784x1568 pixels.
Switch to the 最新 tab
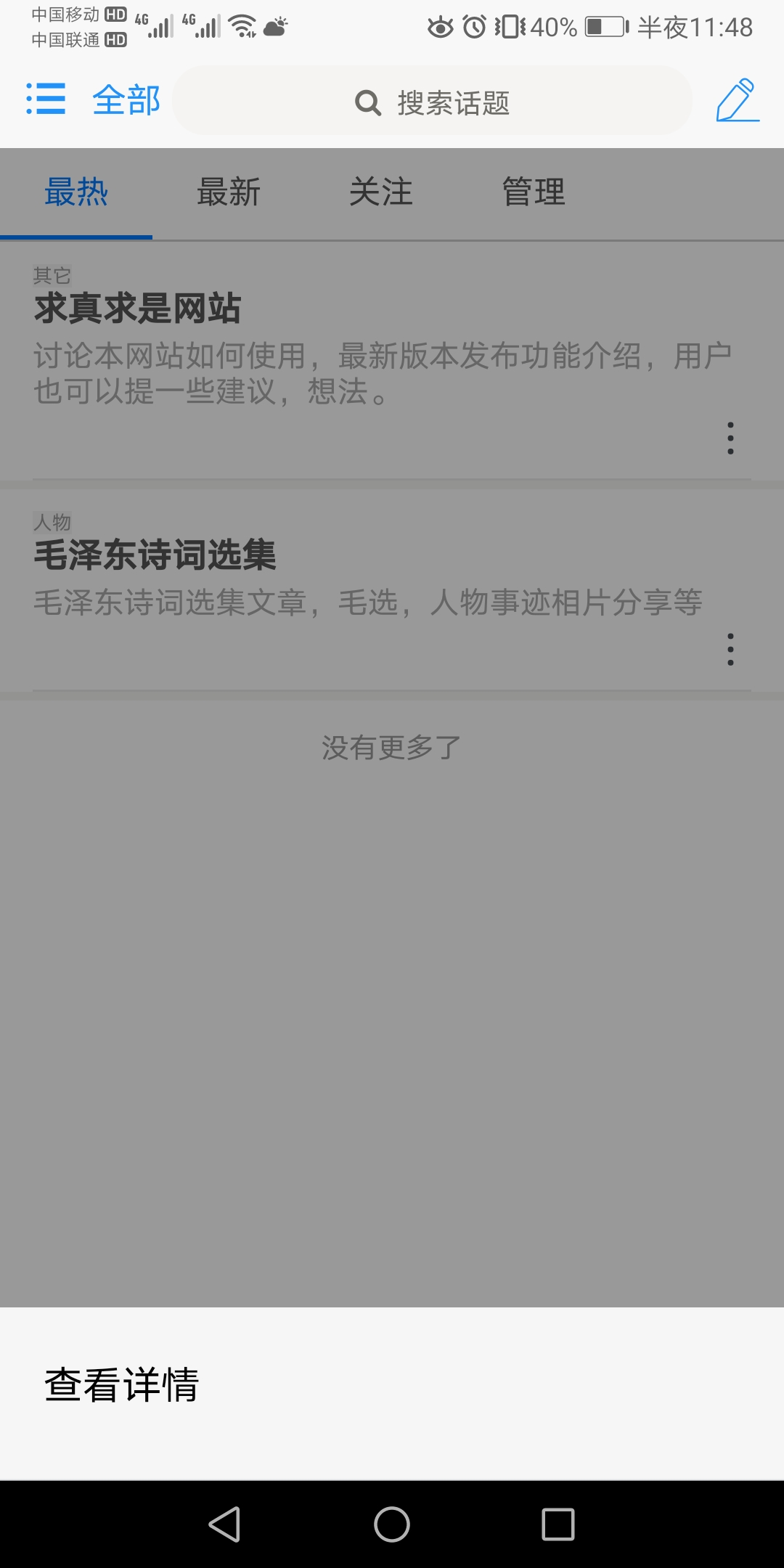click(x=227, y=192)
